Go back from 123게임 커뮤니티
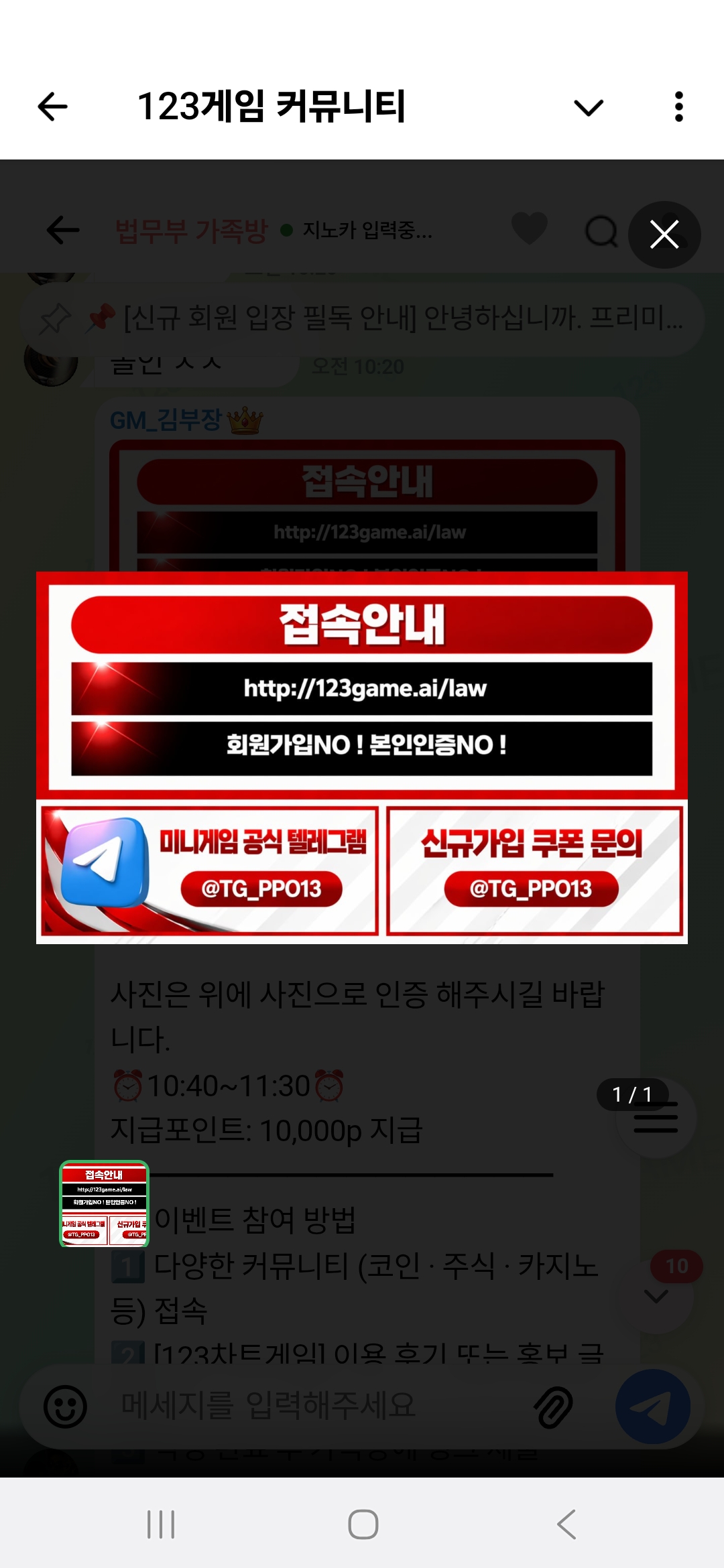Screen dimensions: 724x1568 click(x=53, y=107)
